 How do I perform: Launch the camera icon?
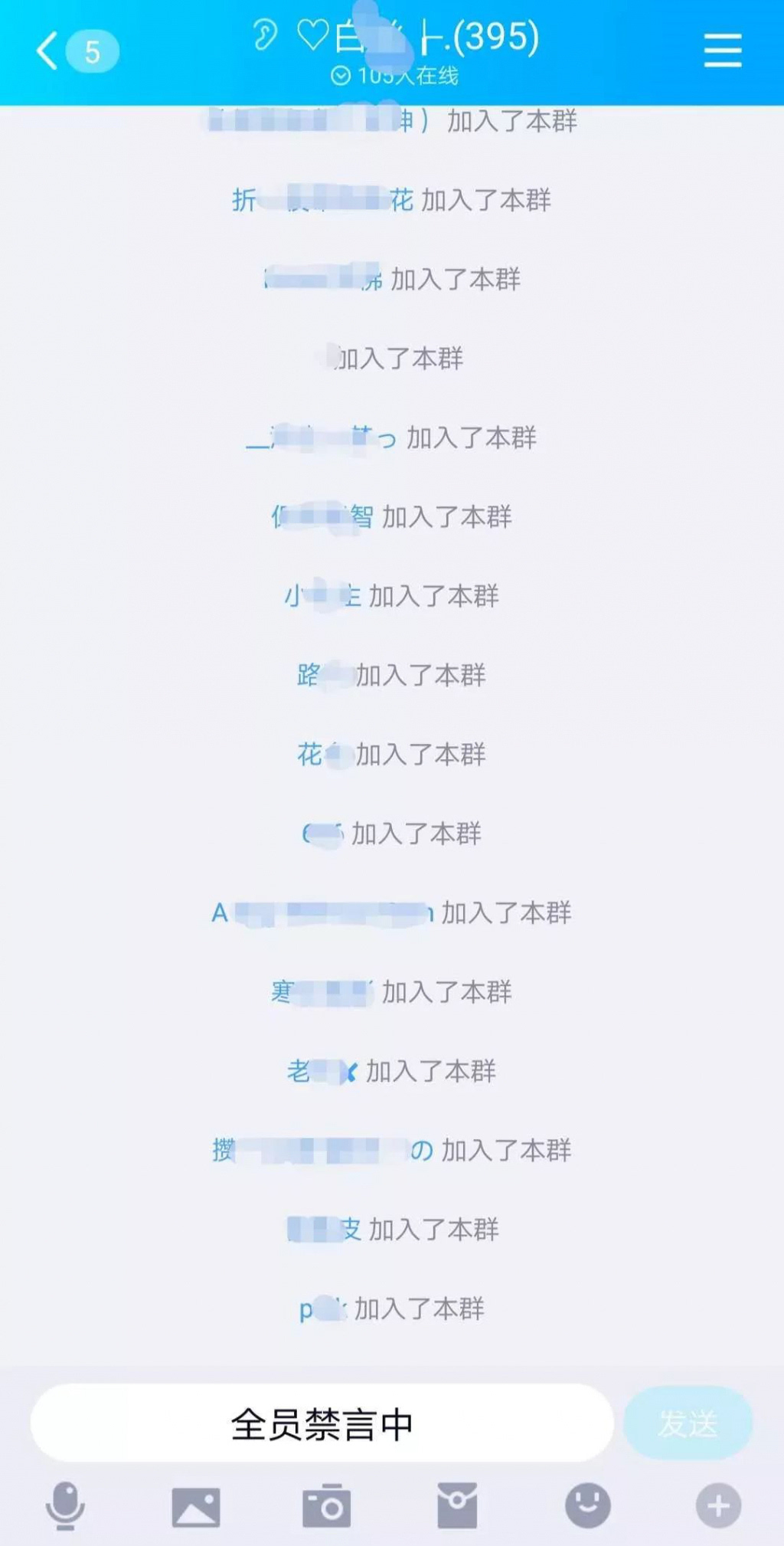[327, 1506]
